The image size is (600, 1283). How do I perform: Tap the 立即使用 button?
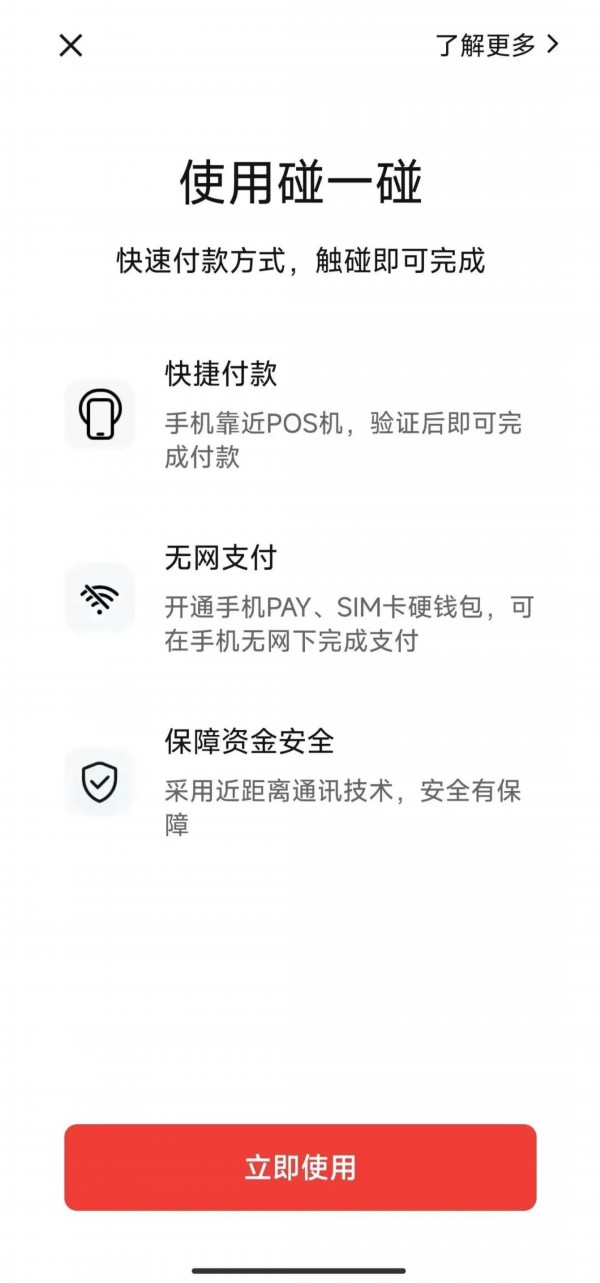point(300,1167)
